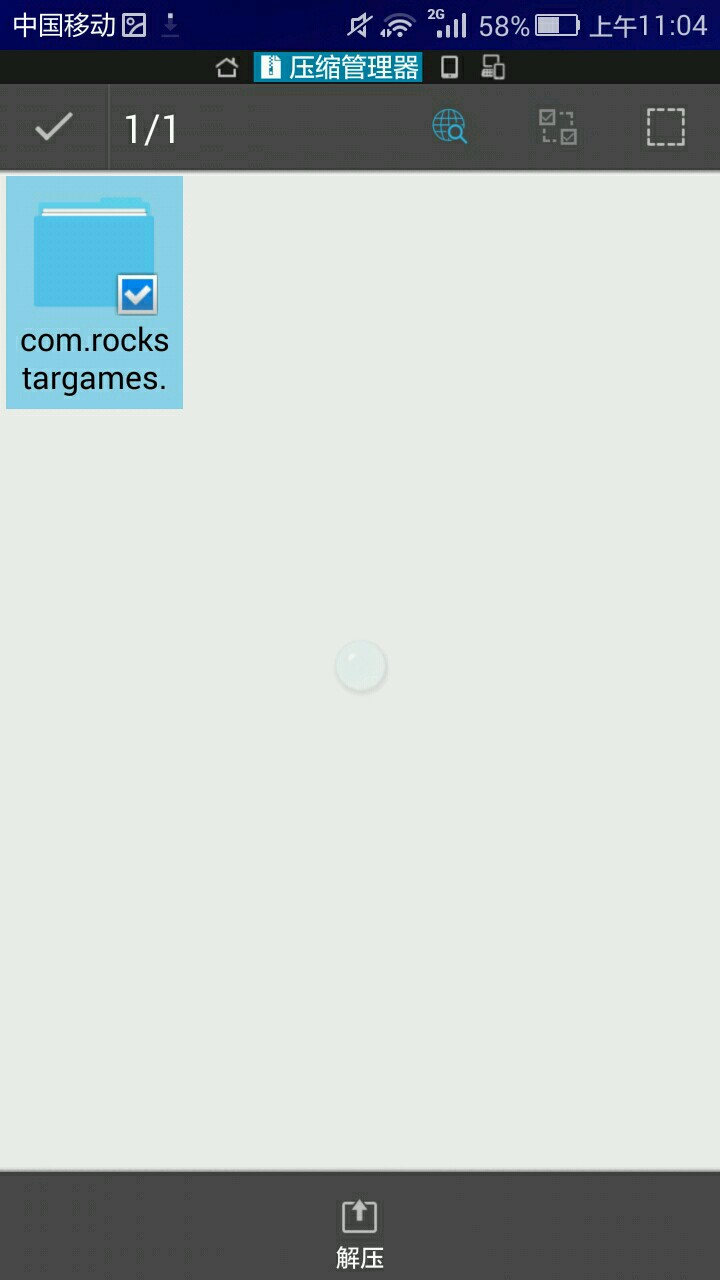
Task: Tap the invert selection icon
Action: (x=557, y=127)
